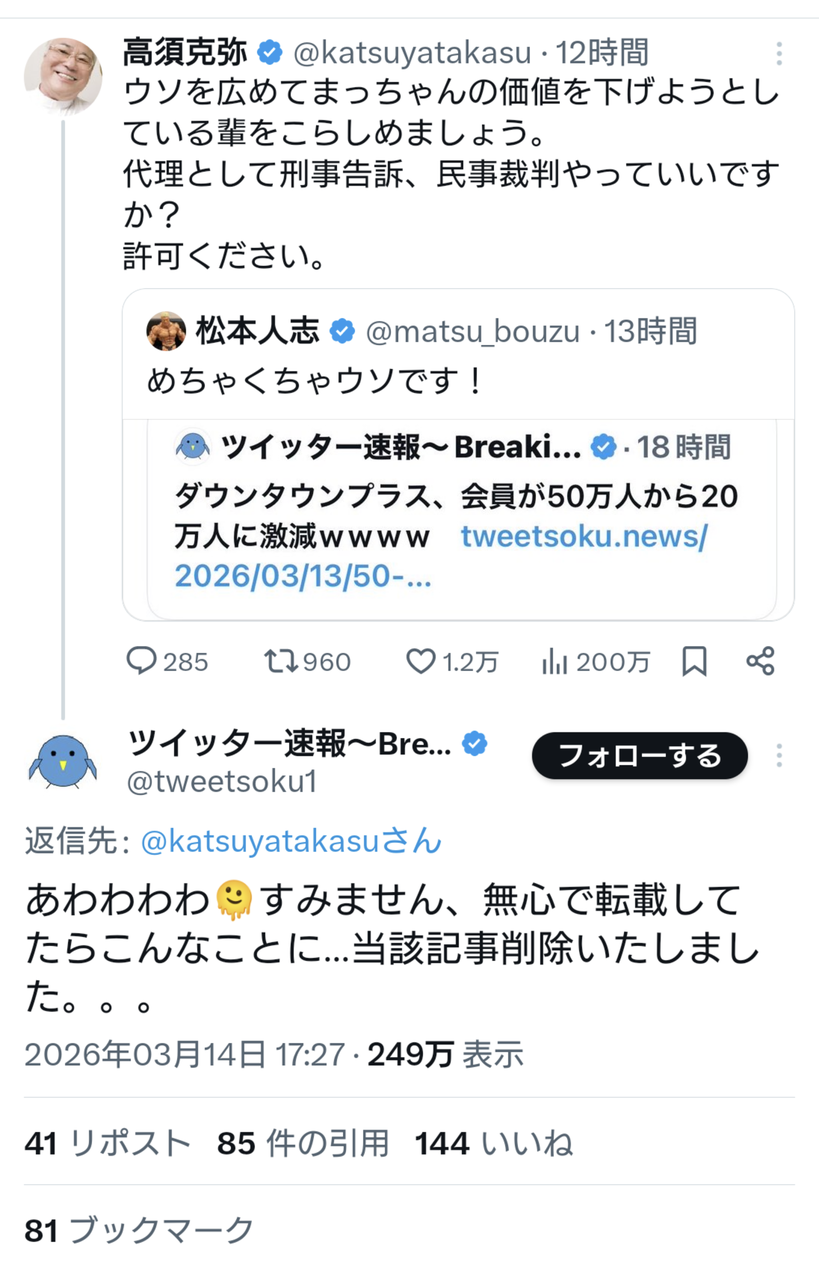Screen dimensions: 819x1280
Task: Select the 144 いいね count
Action: (494, 1143)
